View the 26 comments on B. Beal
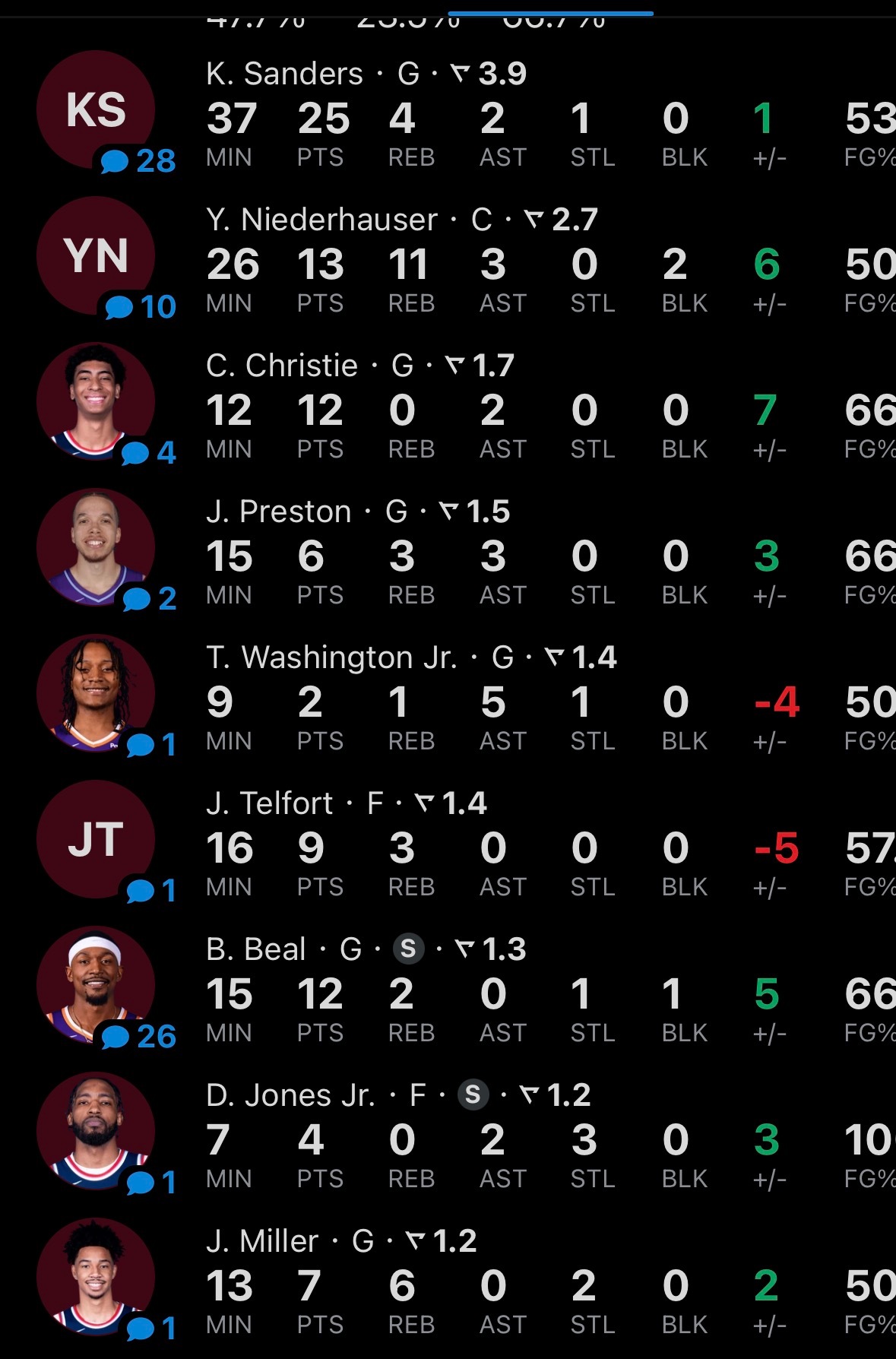 click(139, 1037)
